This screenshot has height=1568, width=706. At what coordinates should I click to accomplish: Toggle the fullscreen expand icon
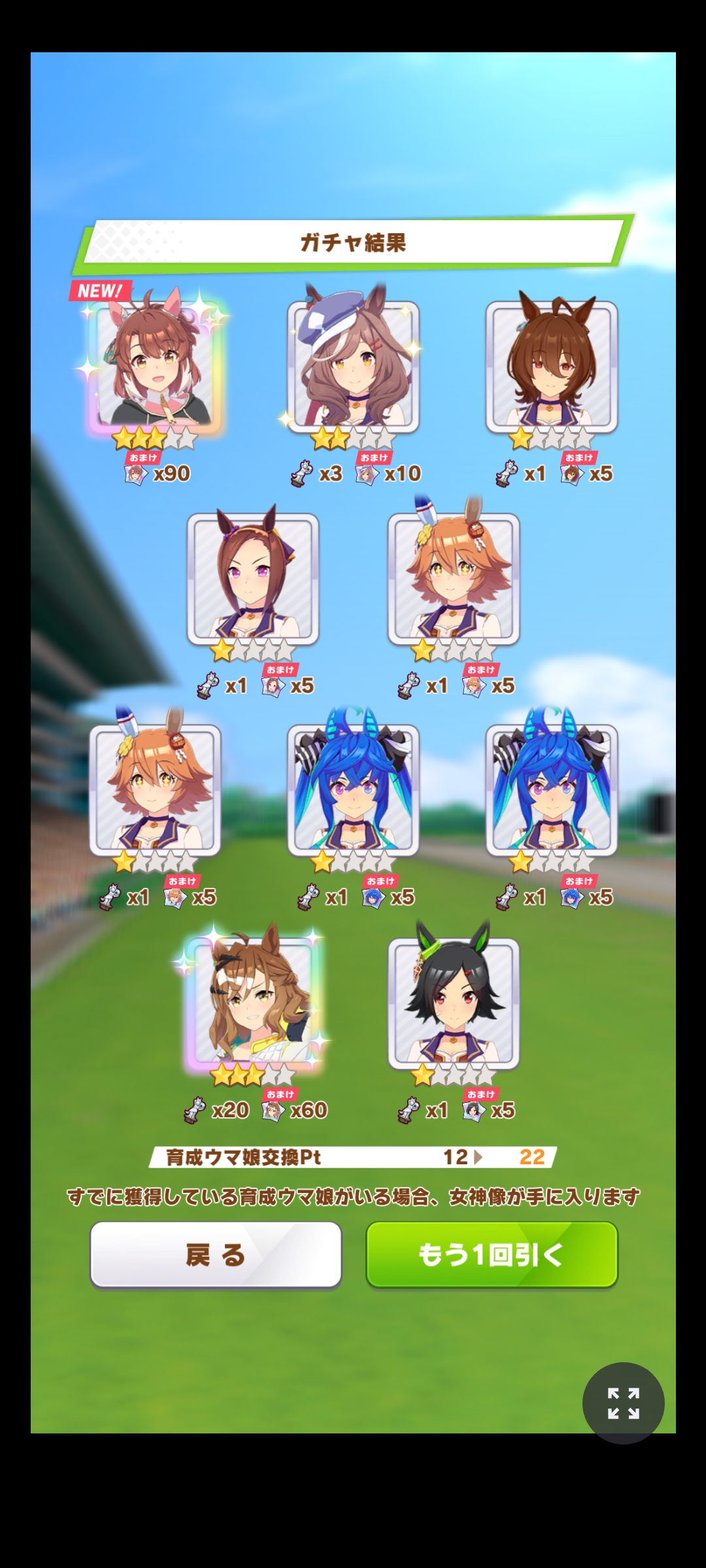623,1403
